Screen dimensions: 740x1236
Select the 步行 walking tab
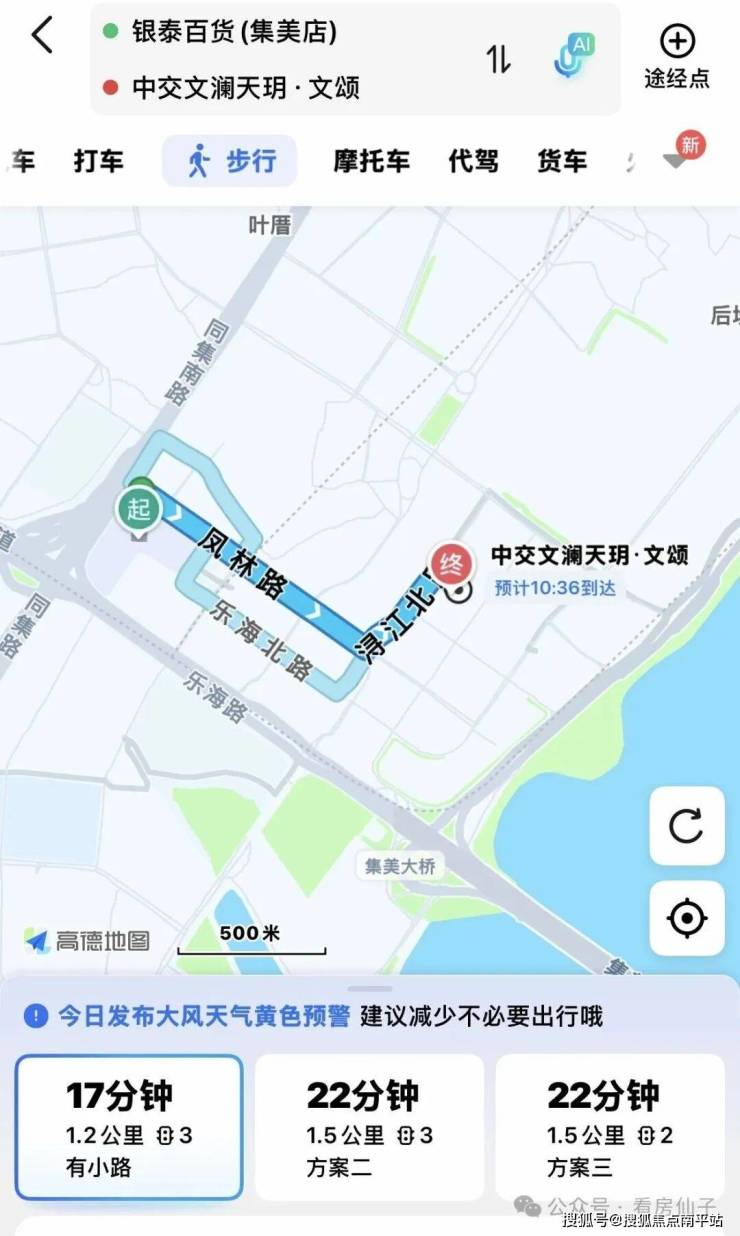(x=230, y=161)
